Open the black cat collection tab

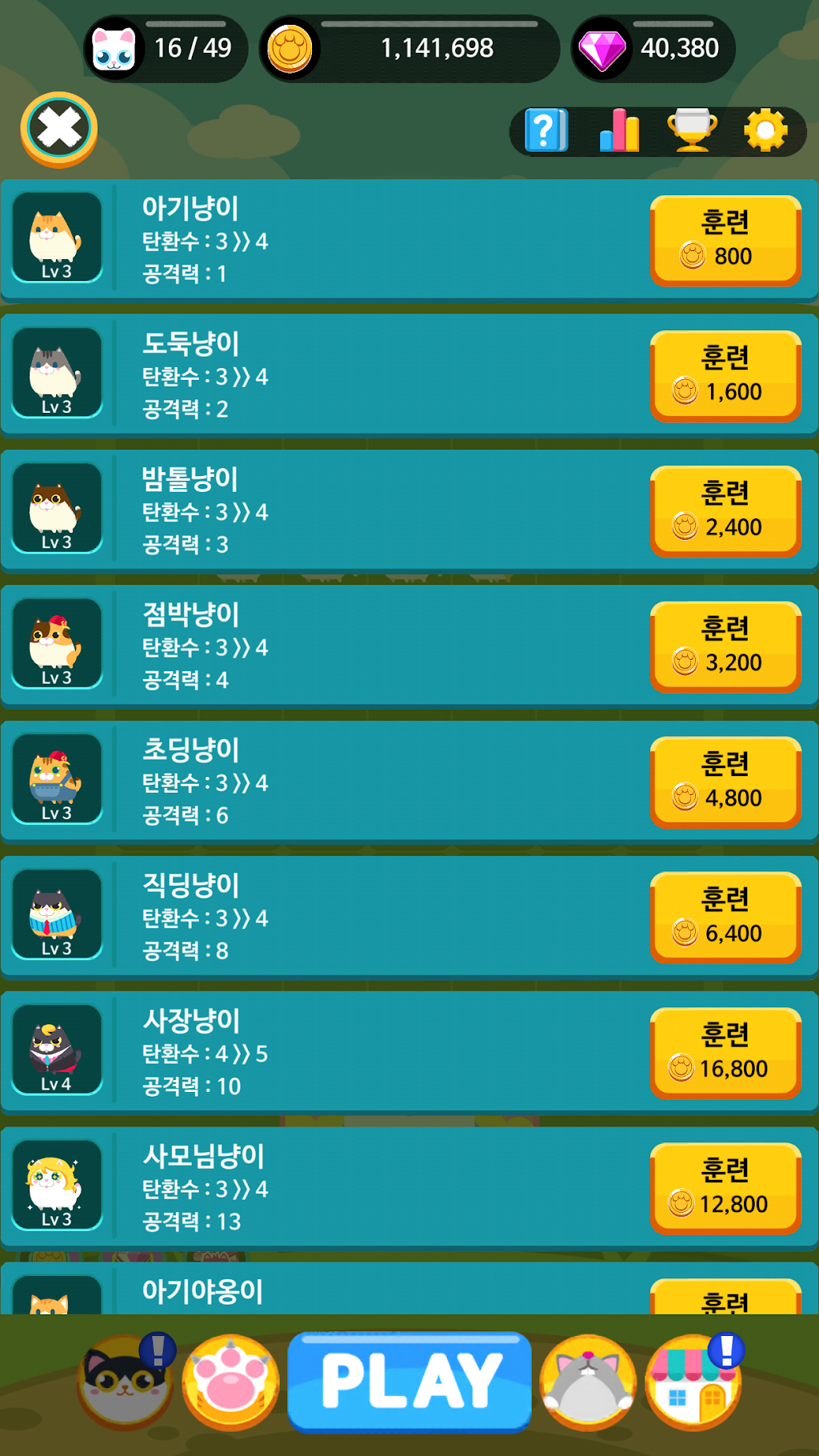(126, 1382)
